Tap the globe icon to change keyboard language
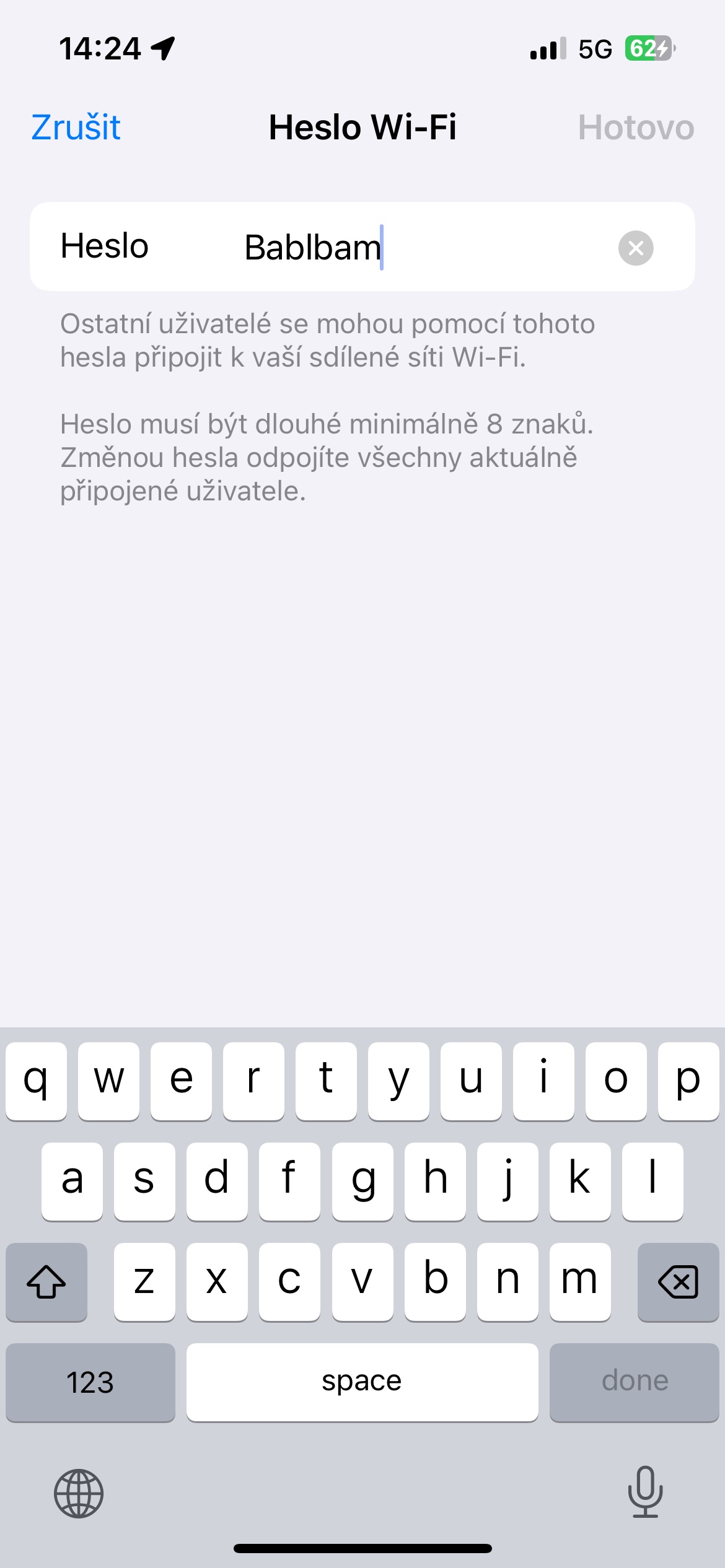The image size is (725, 1568). [x=79, y=1493]
